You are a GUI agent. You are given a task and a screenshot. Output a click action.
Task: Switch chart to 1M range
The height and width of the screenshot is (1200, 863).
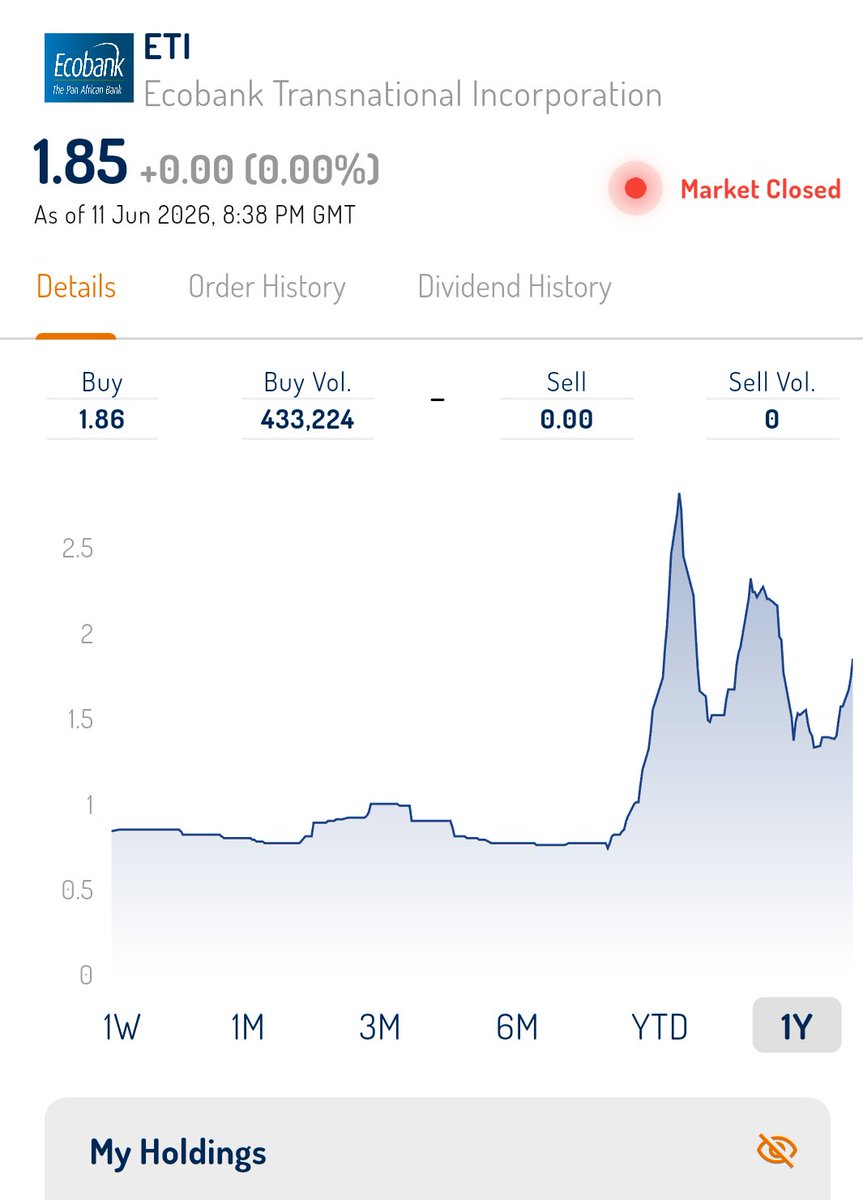tap(247, 1027)
